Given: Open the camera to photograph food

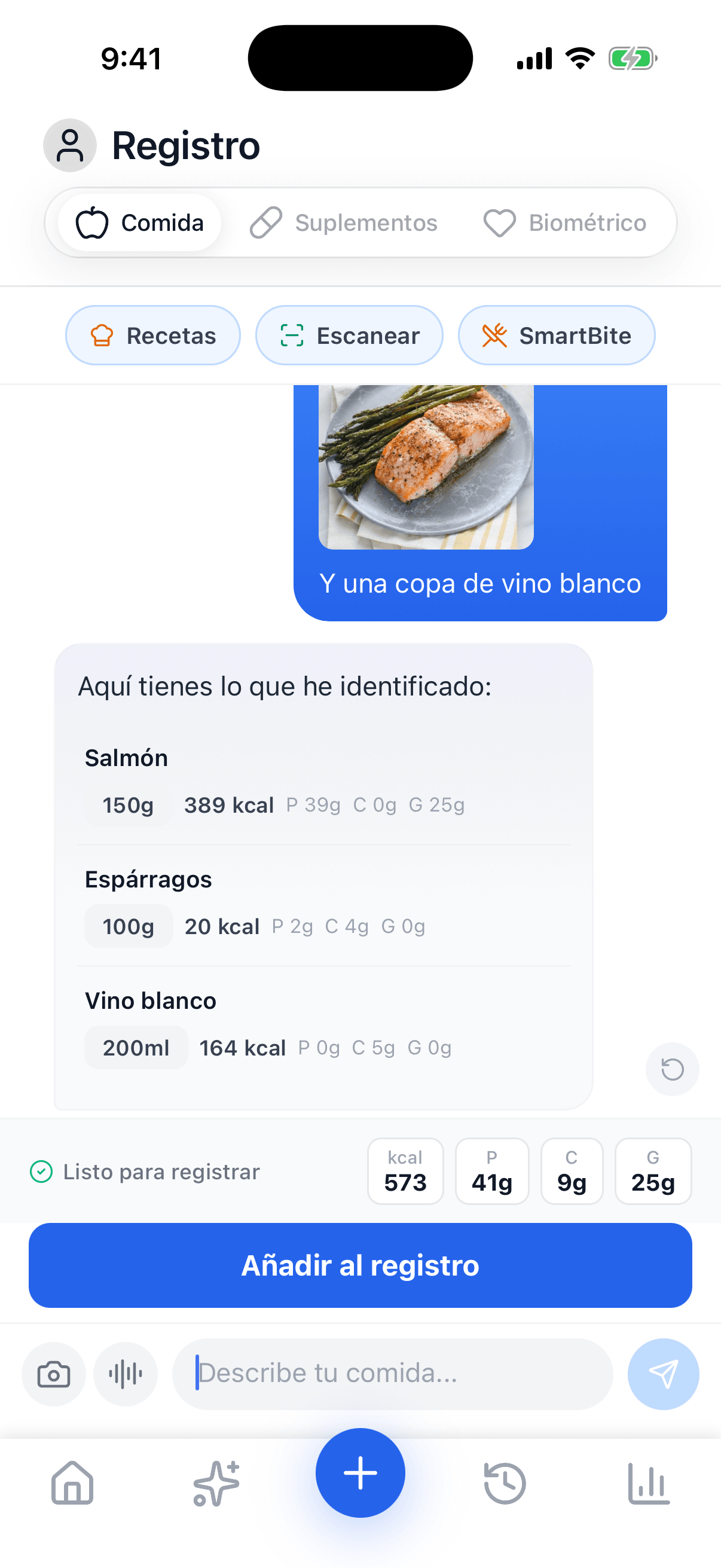Looking at the screenshot, I should coord(54,1374).
